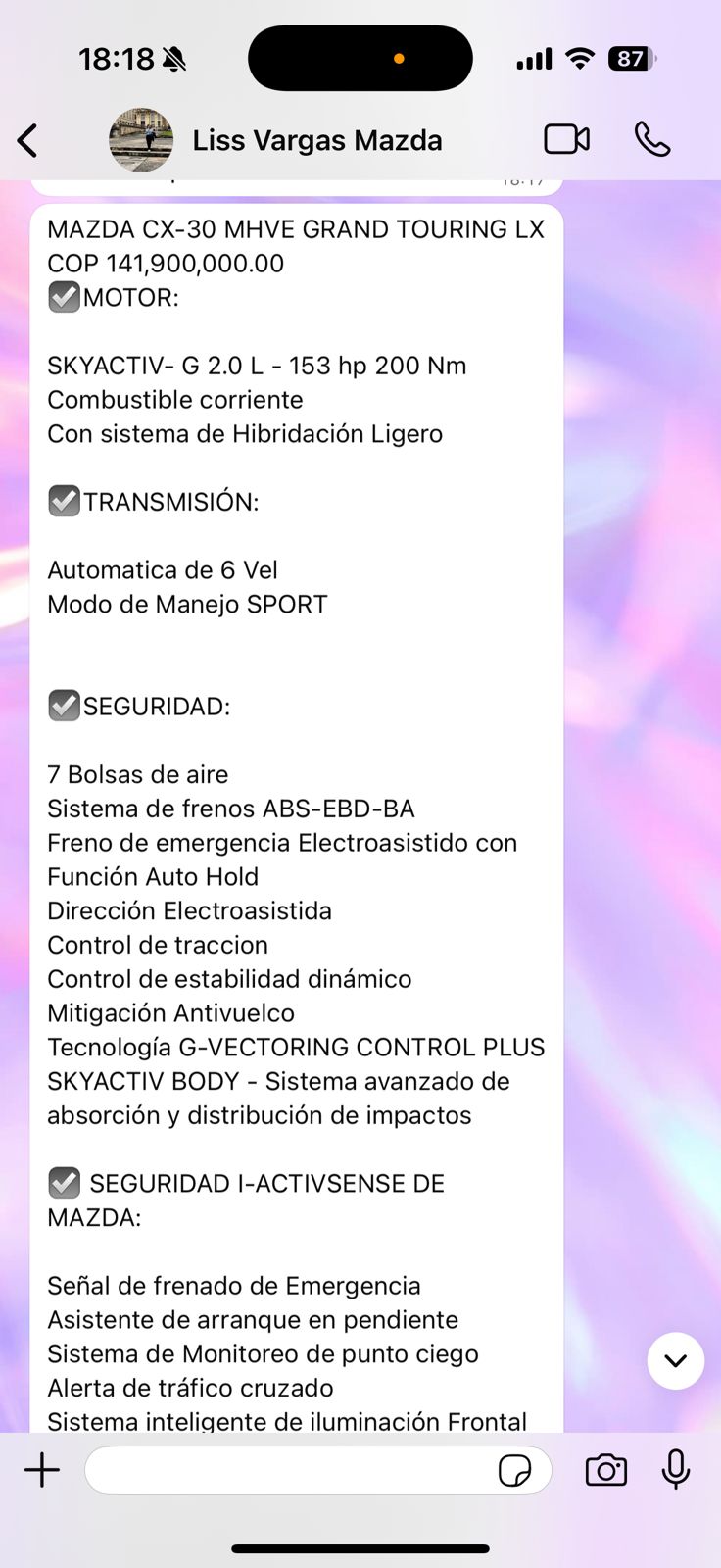Open the attachment plus menu

(x=42, y=1470)
